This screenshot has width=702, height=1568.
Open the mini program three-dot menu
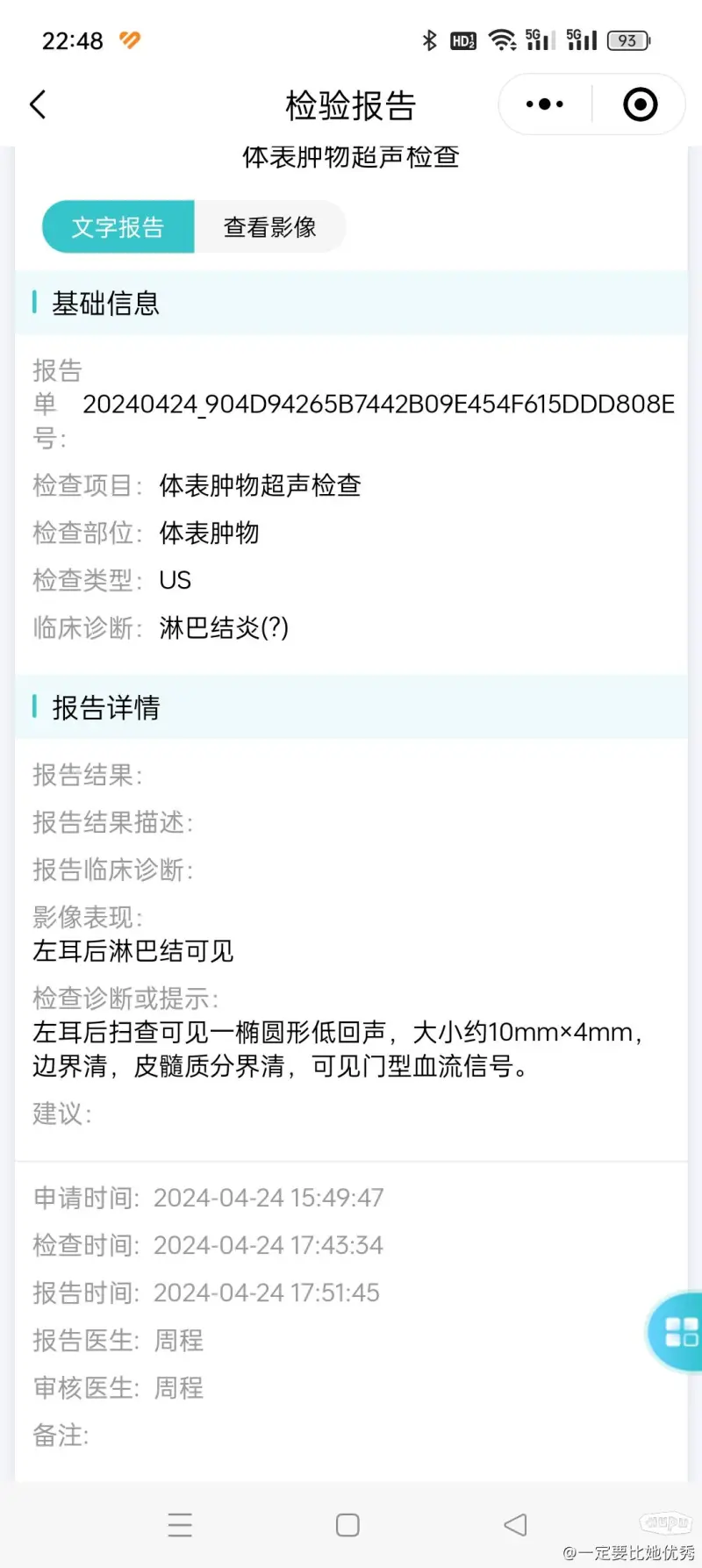[x=544, y=104]
